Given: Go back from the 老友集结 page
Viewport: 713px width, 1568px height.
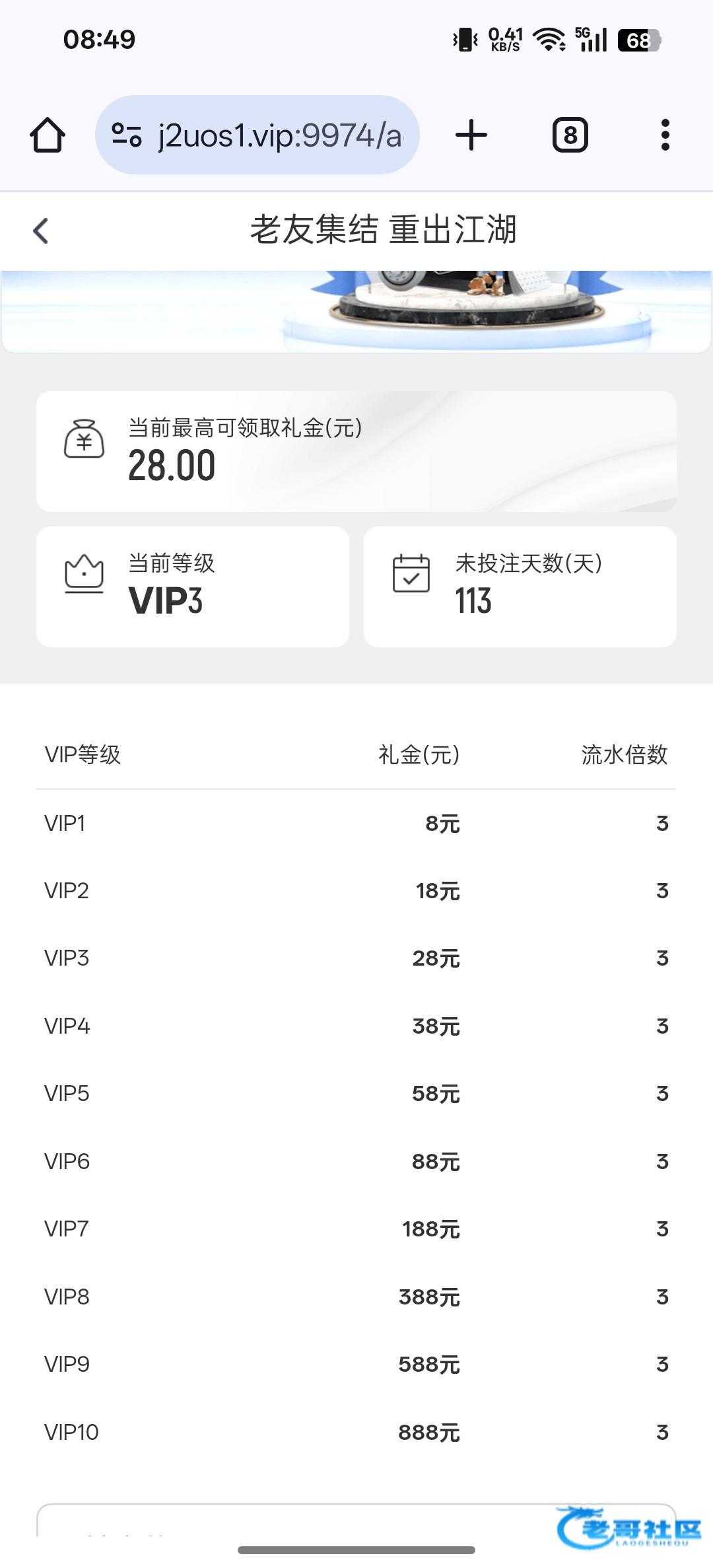Looking at the screenshot, I should [x=41, y=231].
